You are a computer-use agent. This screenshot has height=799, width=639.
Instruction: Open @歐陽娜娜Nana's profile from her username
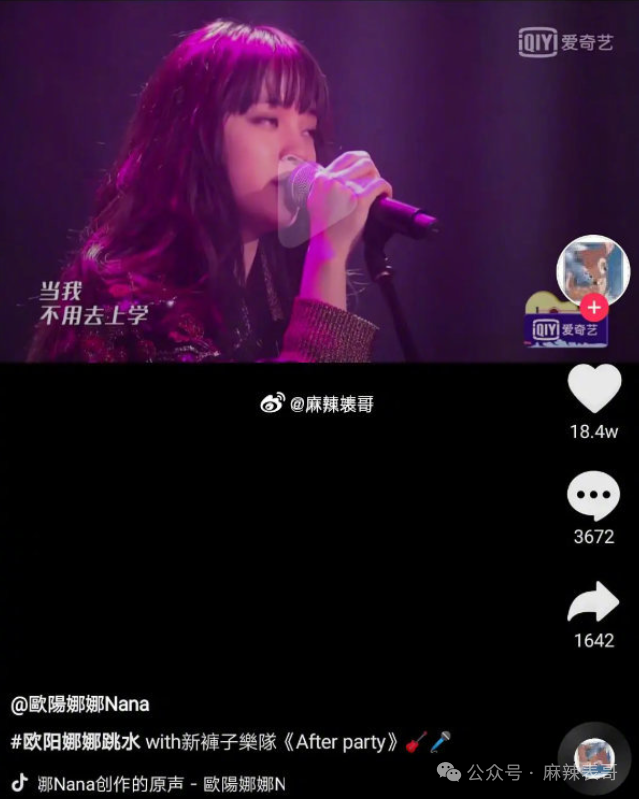coord(80,704)
